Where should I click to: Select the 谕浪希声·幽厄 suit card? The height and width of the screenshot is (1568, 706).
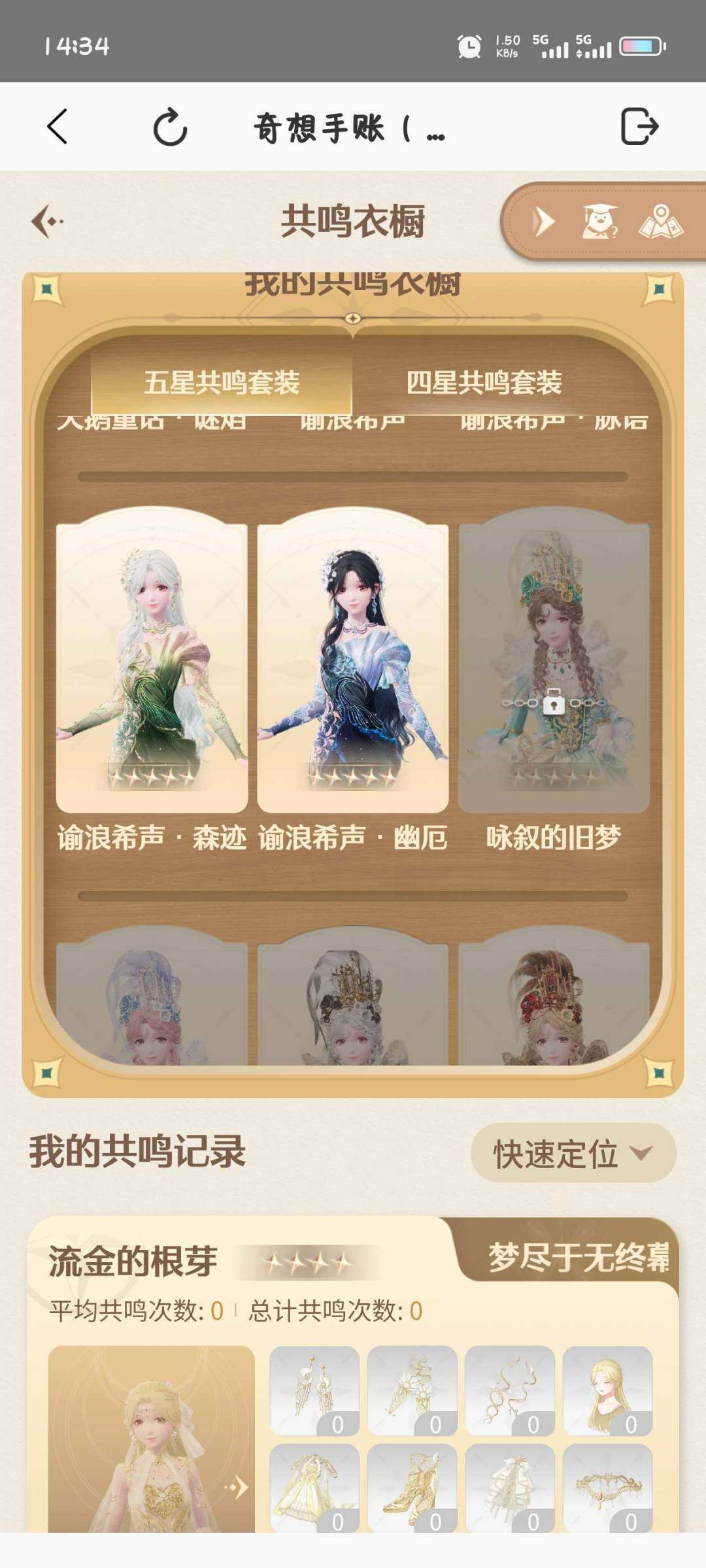click(353, 663)
